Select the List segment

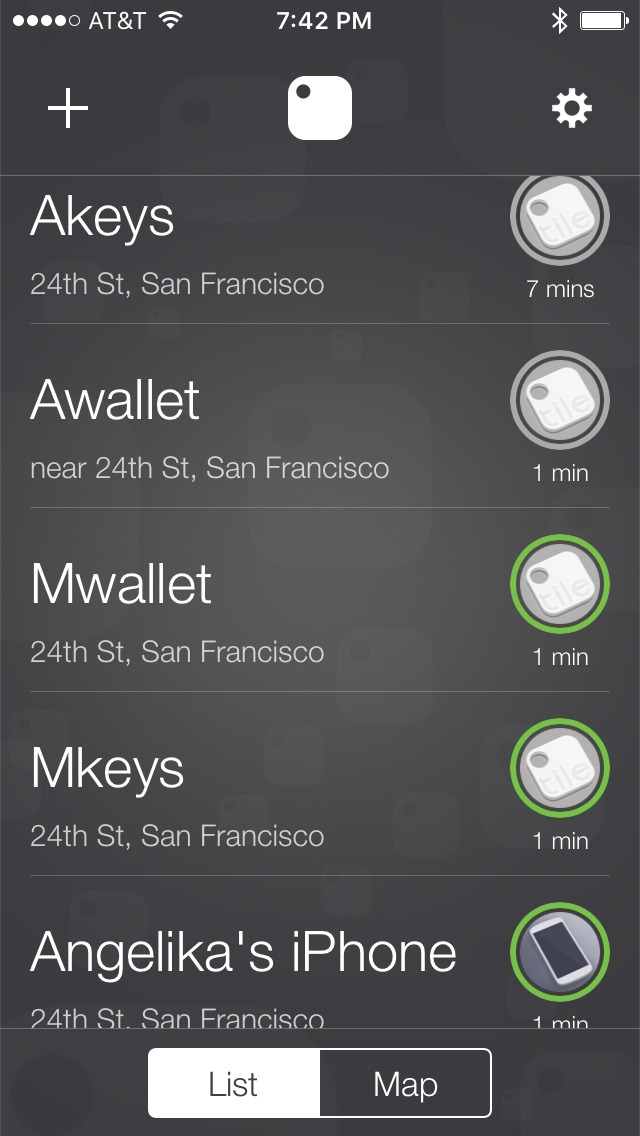point(234,1083)
